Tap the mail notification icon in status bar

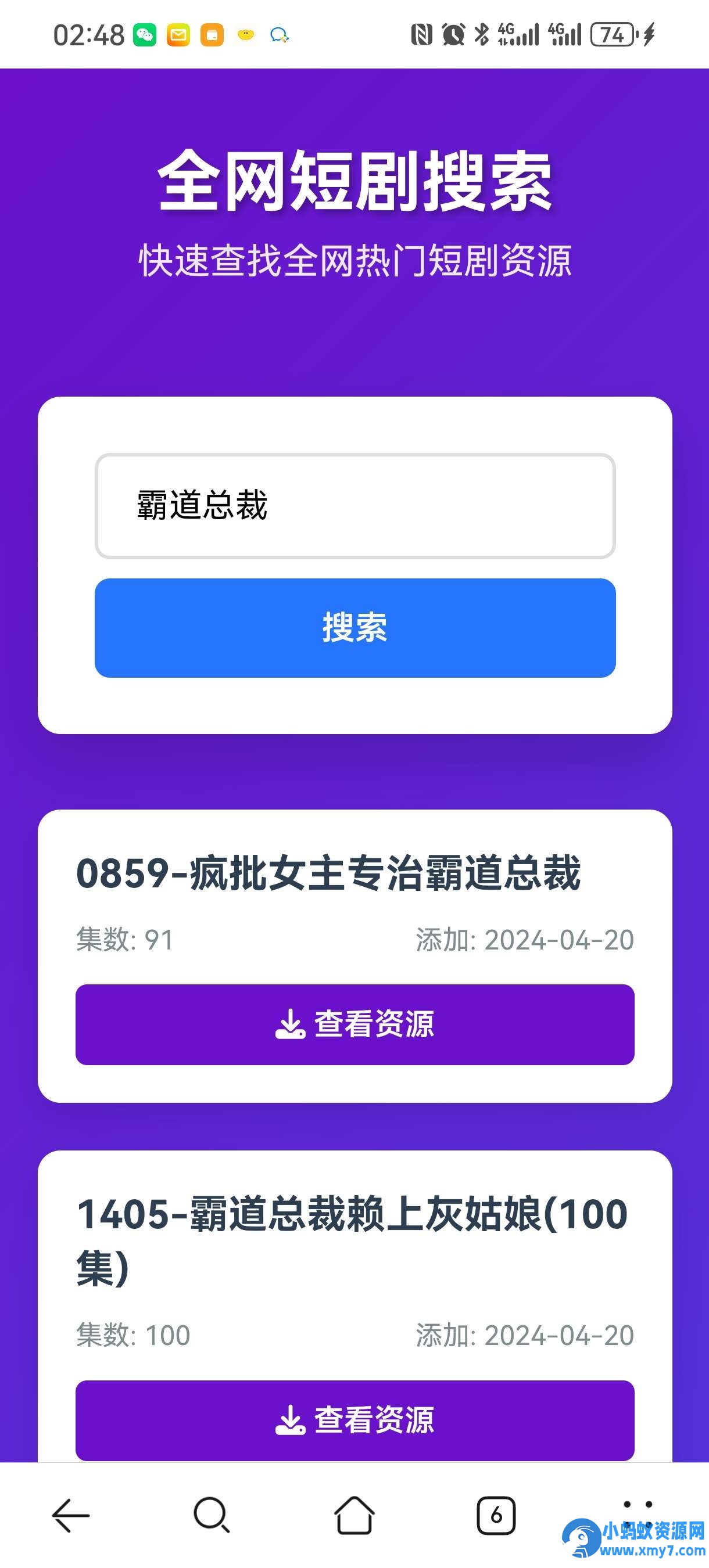click(179, 35)
